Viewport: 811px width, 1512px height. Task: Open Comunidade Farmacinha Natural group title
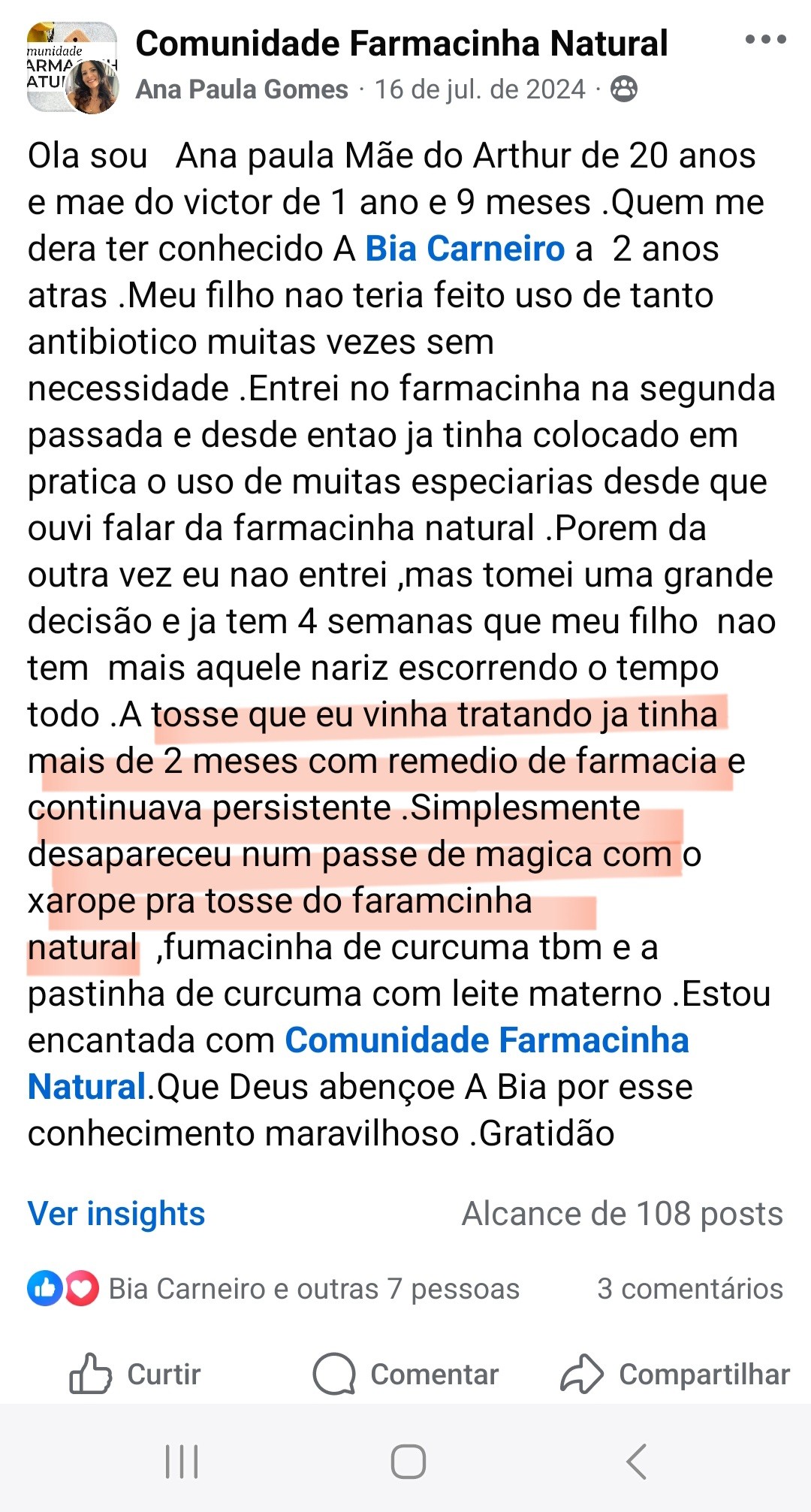point(401,44)
